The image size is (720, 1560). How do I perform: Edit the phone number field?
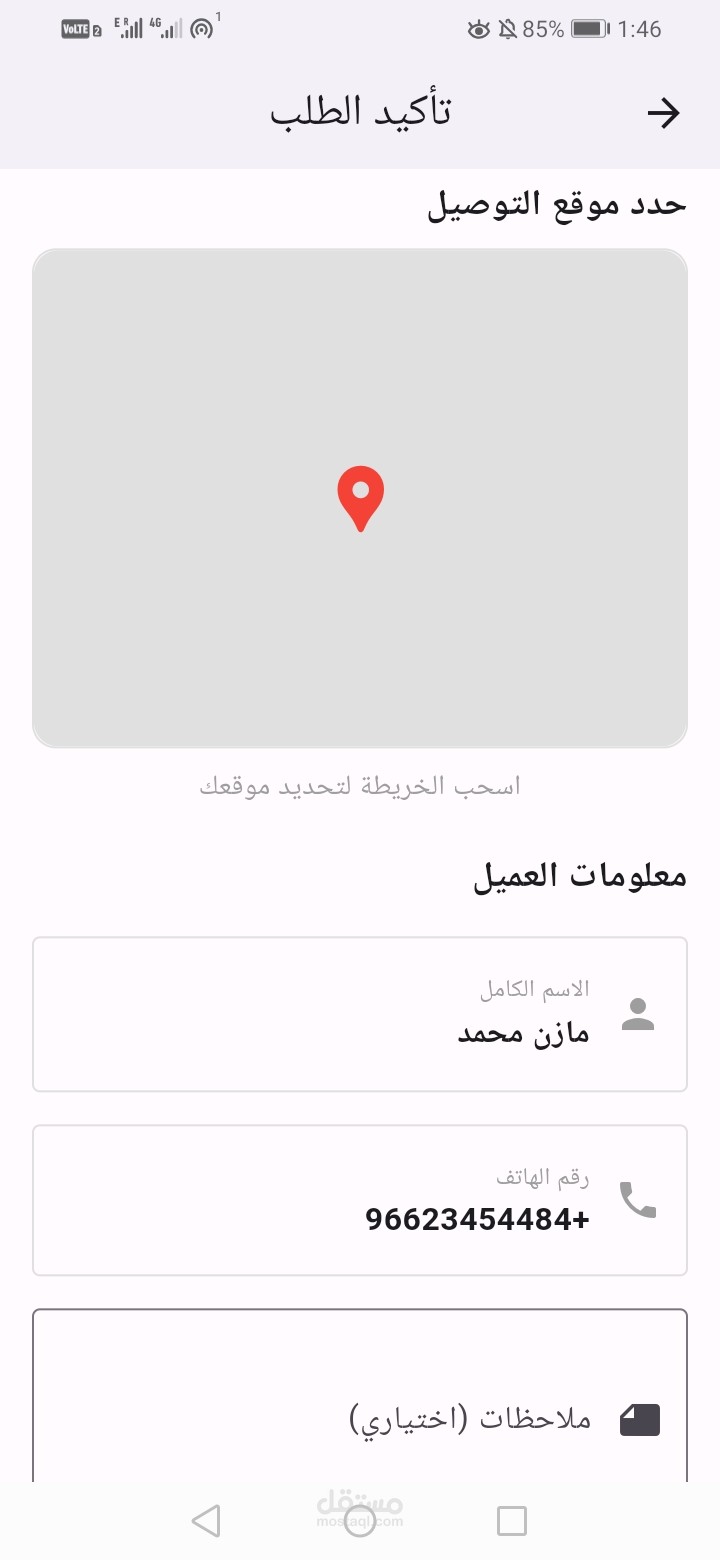coord(360,1200)
